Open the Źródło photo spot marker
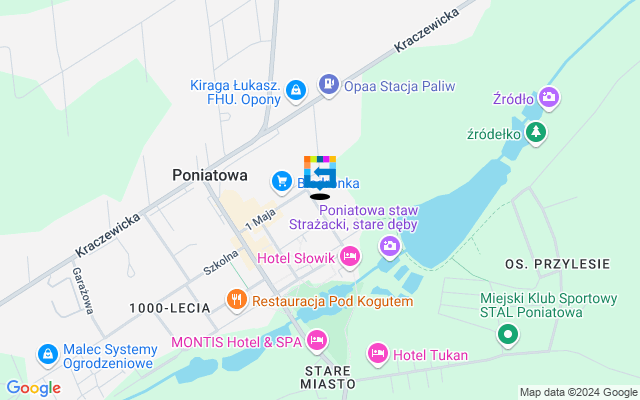 coord(549,98)
